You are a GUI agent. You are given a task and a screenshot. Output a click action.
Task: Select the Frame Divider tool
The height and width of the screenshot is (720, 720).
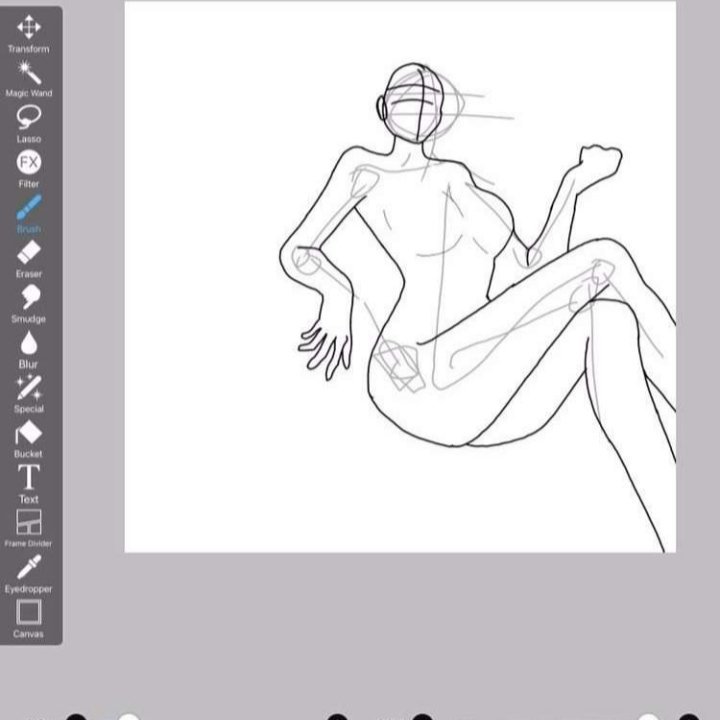click(29, 523)
